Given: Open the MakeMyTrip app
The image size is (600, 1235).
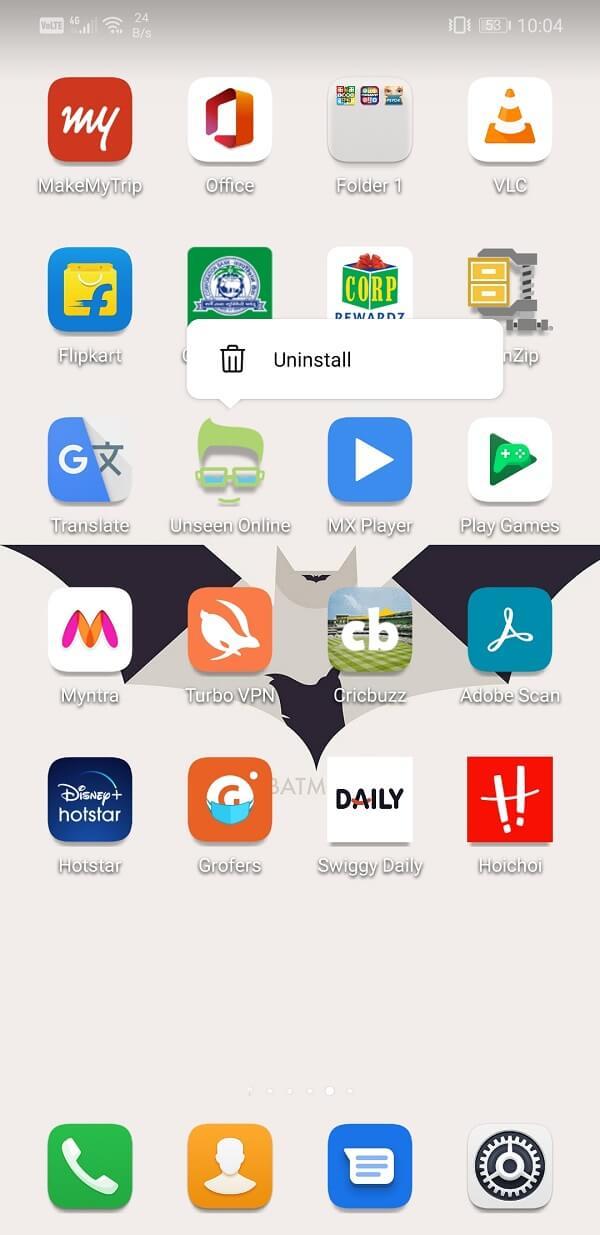Looking at the screenshot, I should pos(90,120).
